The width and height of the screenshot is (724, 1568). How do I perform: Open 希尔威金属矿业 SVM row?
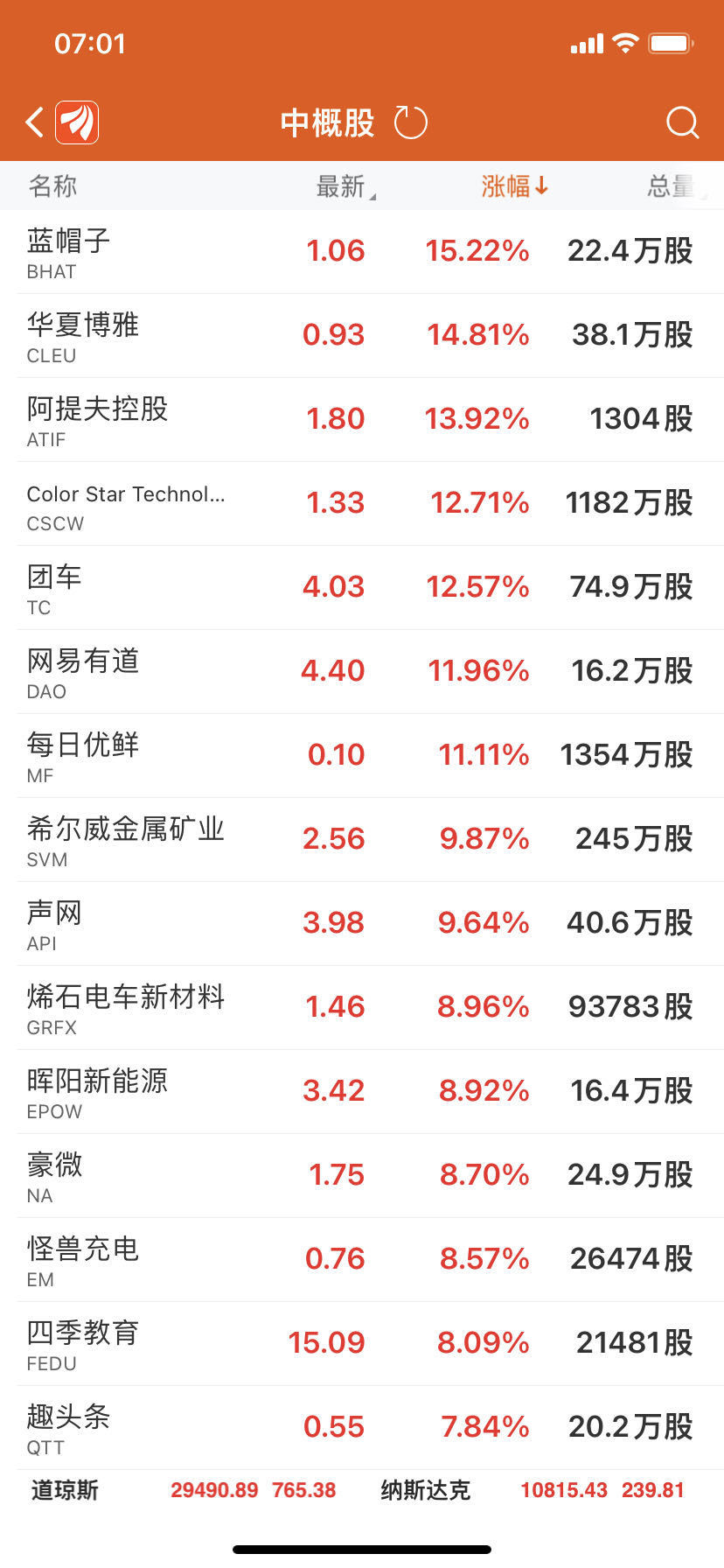point(362,840)
